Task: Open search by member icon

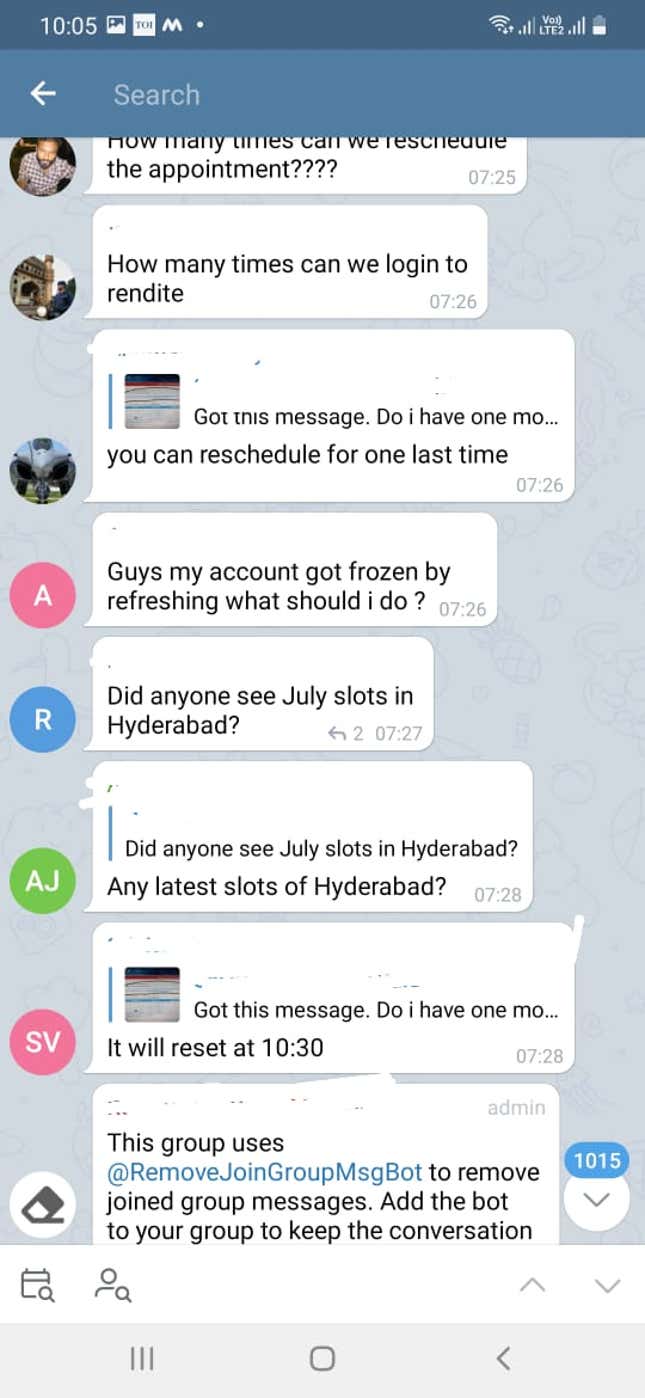Action: click(111, 1284)
